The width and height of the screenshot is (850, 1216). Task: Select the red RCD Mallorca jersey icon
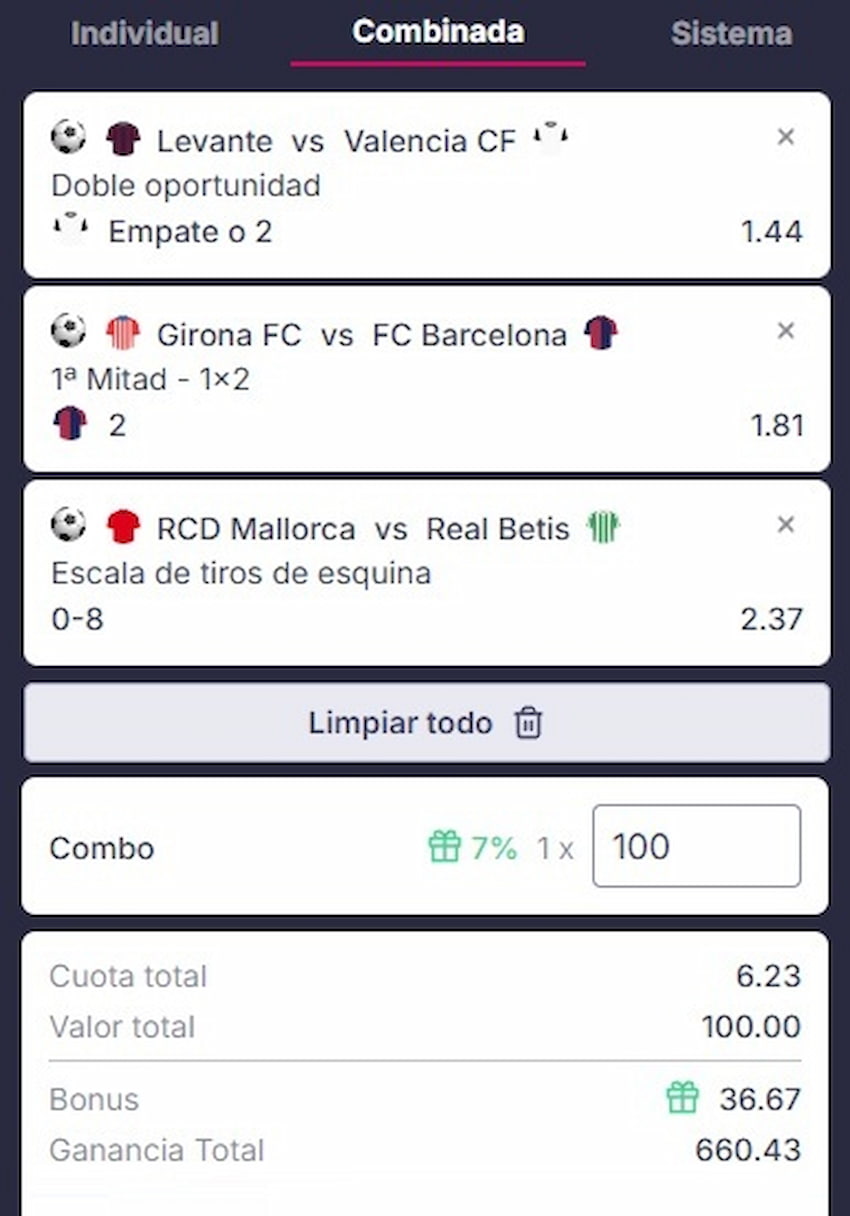tap(122, 526)
